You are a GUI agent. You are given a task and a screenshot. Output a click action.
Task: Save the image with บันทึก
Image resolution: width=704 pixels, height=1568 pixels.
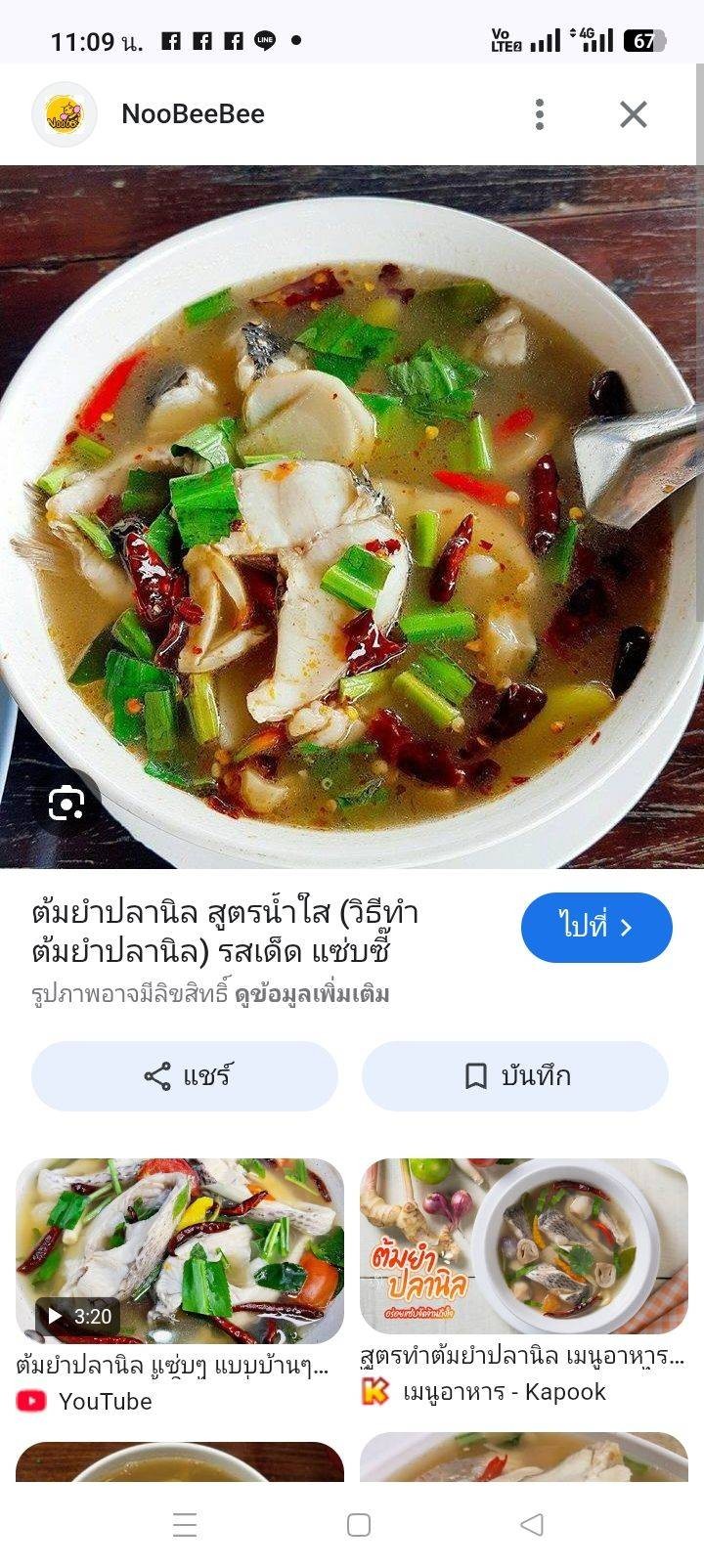click(x=515, y=1076)
